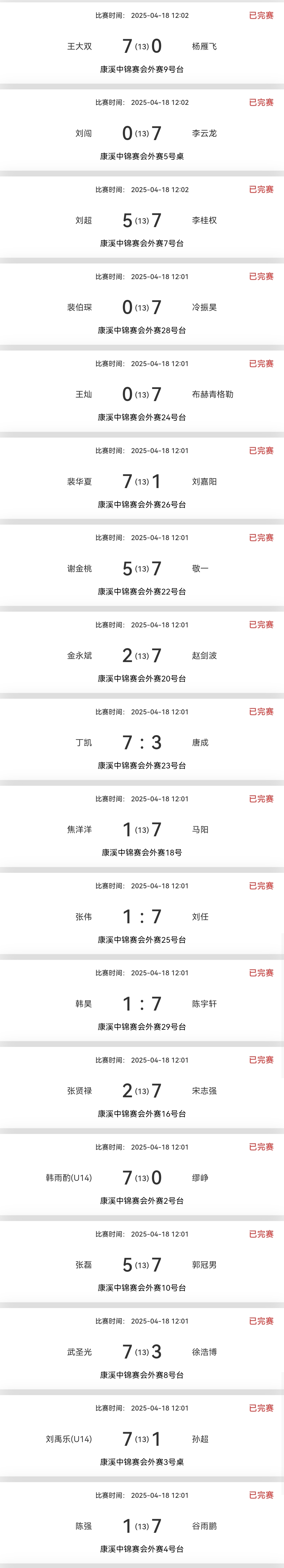284x1568 pixels.
Task: Open the match 裴华夏 vs 刘嘉阳
Action: pos(142,481)
